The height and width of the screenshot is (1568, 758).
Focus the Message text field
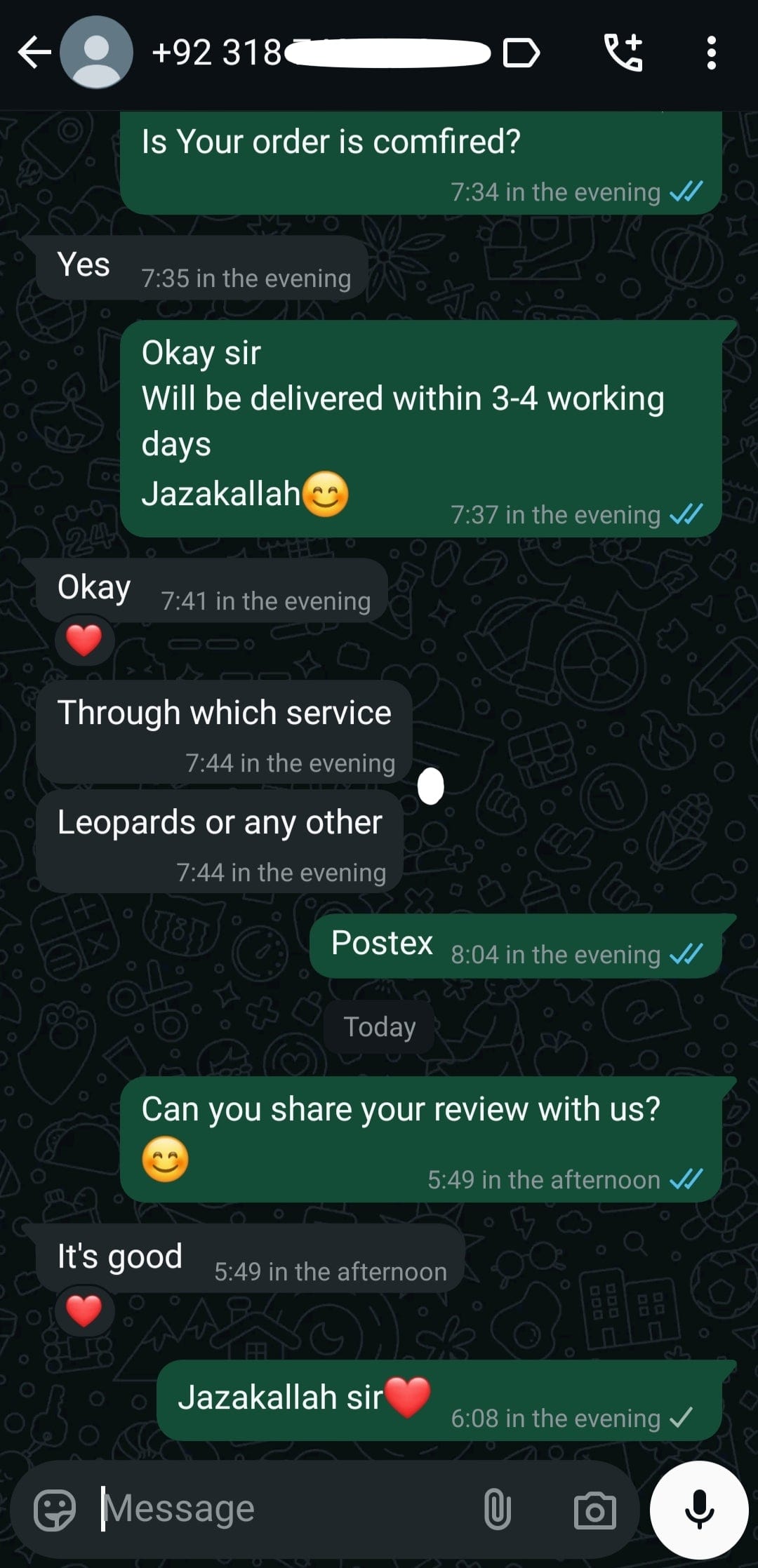click(x=281, y=1509)
